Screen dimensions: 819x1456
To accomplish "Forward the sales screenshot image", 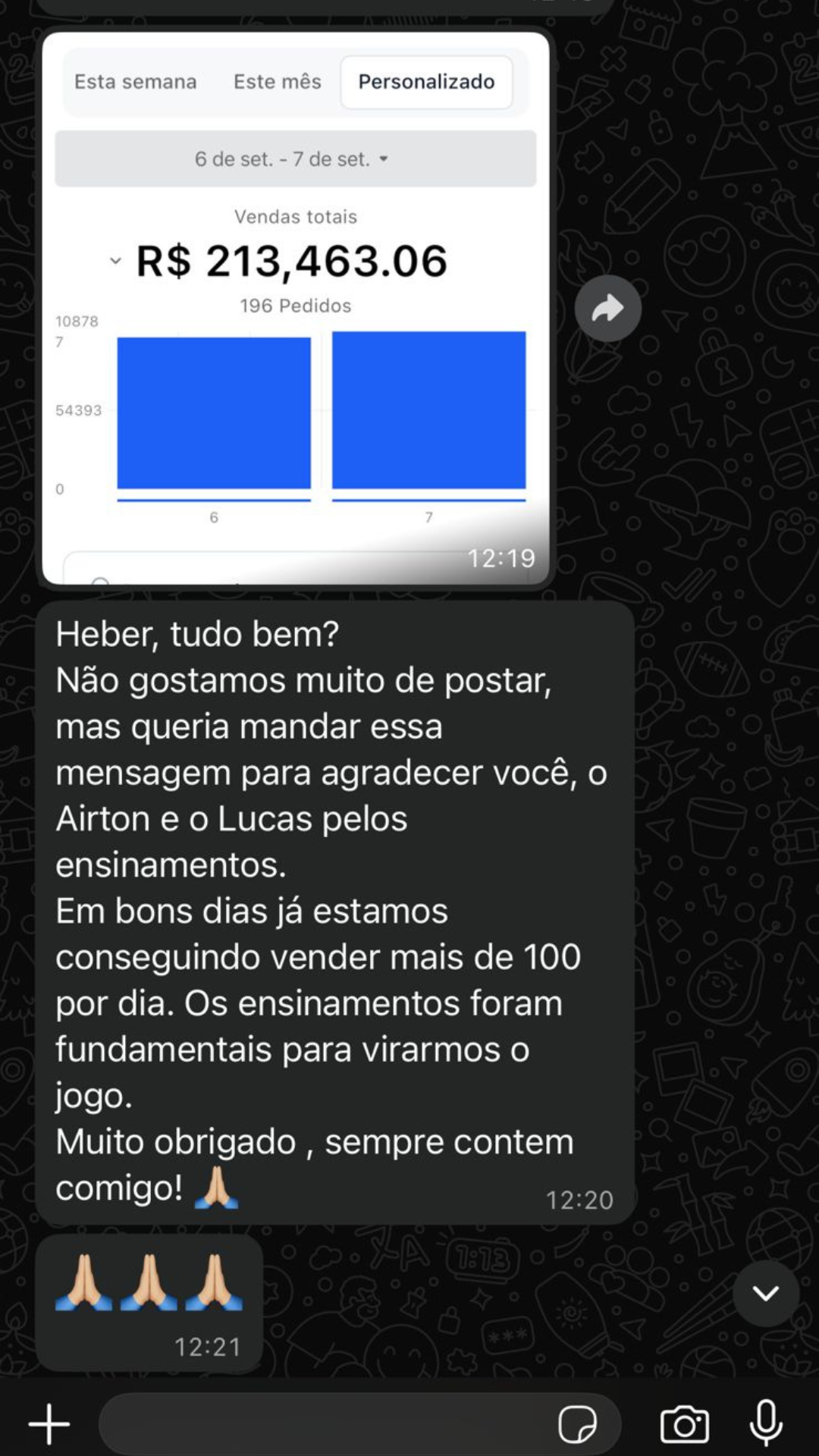I will coord(607,309).
